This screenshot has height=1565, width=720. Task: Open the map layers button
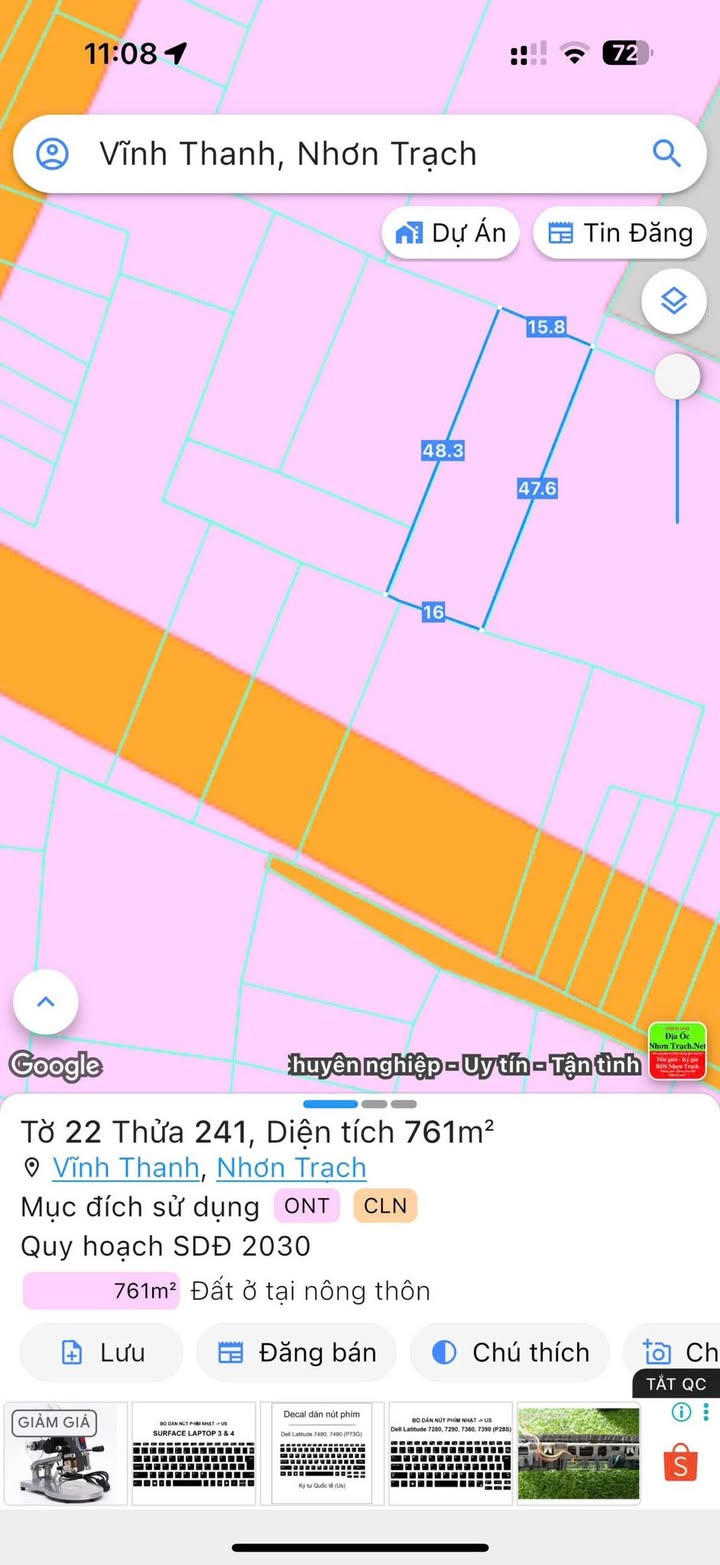[674, 300]
